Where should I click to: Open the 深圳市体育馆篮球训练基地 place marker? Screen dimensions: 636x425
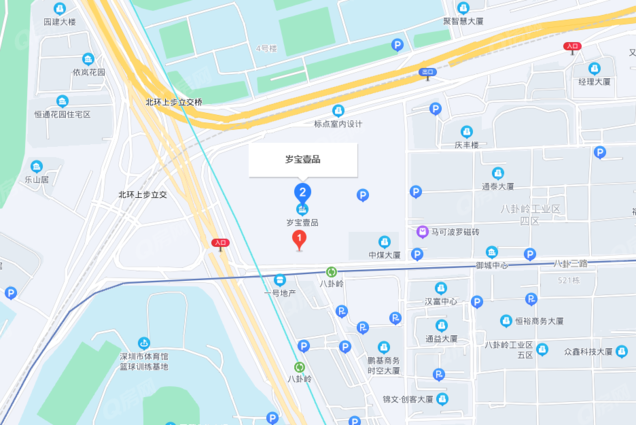(144, 342)
